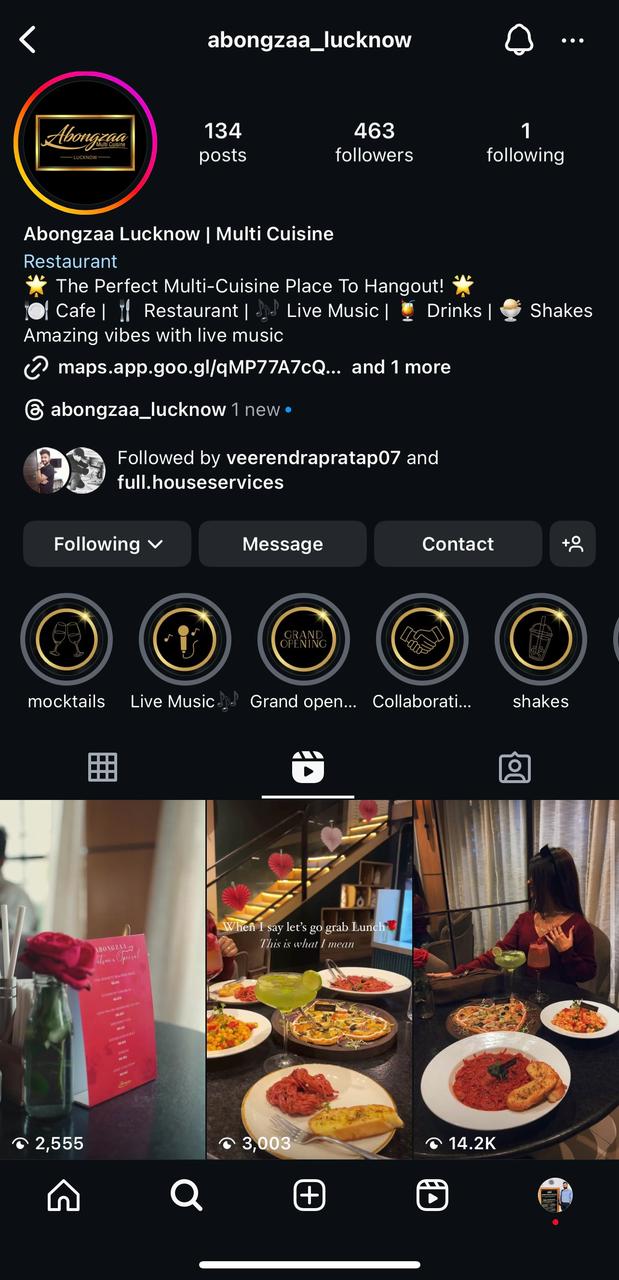Switch to the posts grid tab
The width and height of the screenshot is (619, 1280).
(x=102, y=767)
